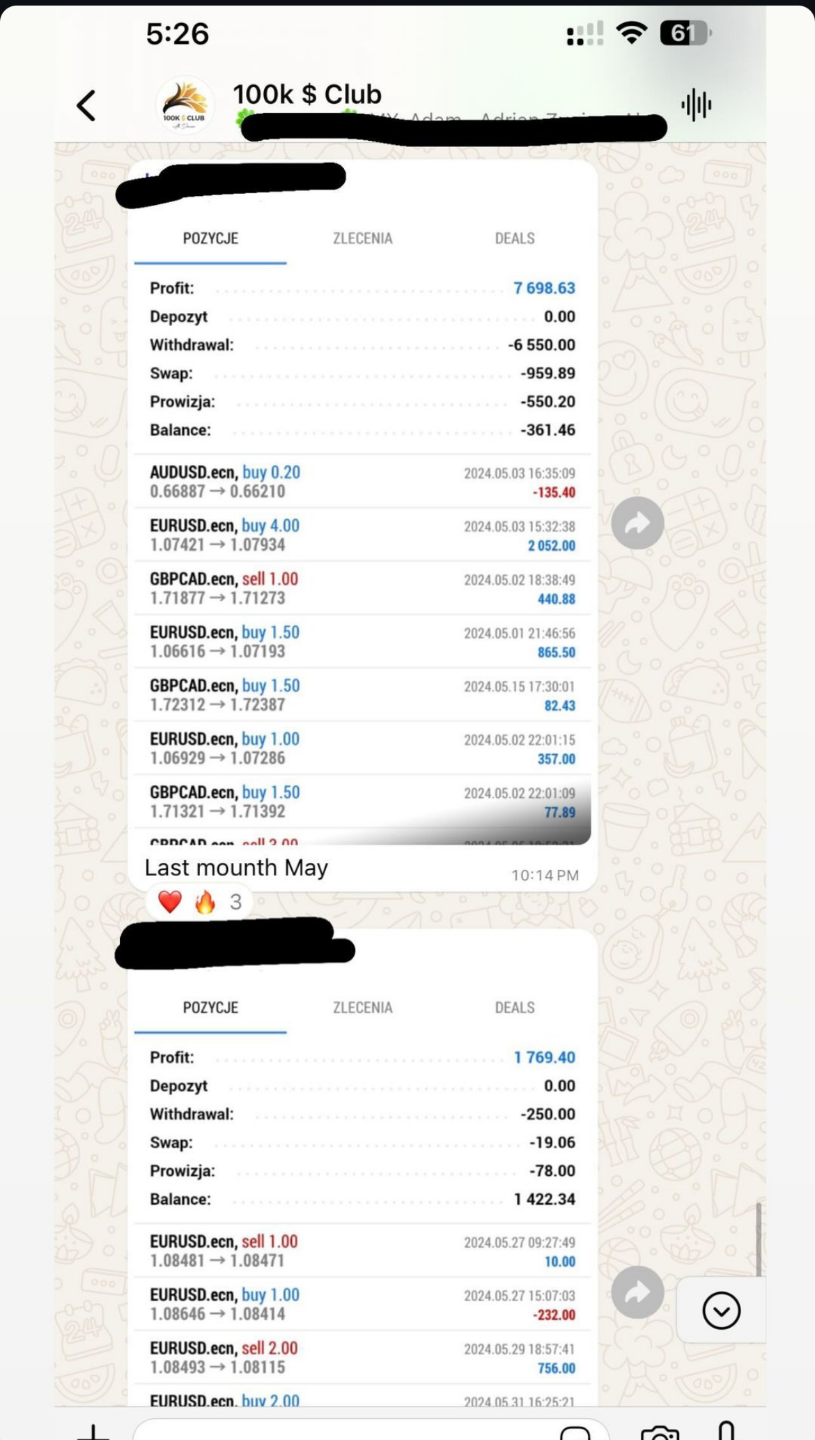This screenshot has height=1440, width=815.
Task: Open the camera from the chat
Action: (x=660, y=1432)
